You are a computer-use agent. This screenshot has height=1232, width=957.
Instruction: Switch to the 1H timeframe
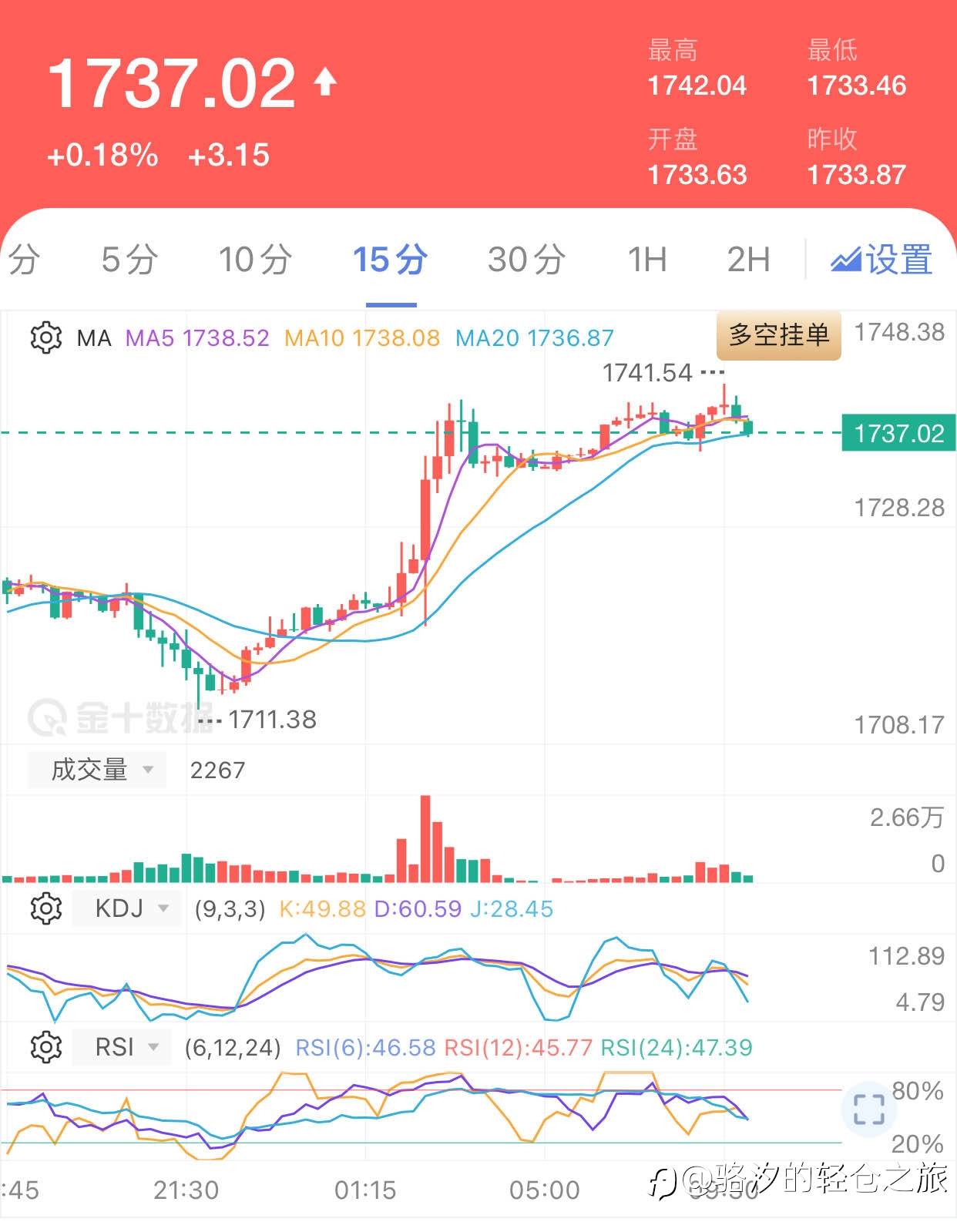tap(647, 260)
